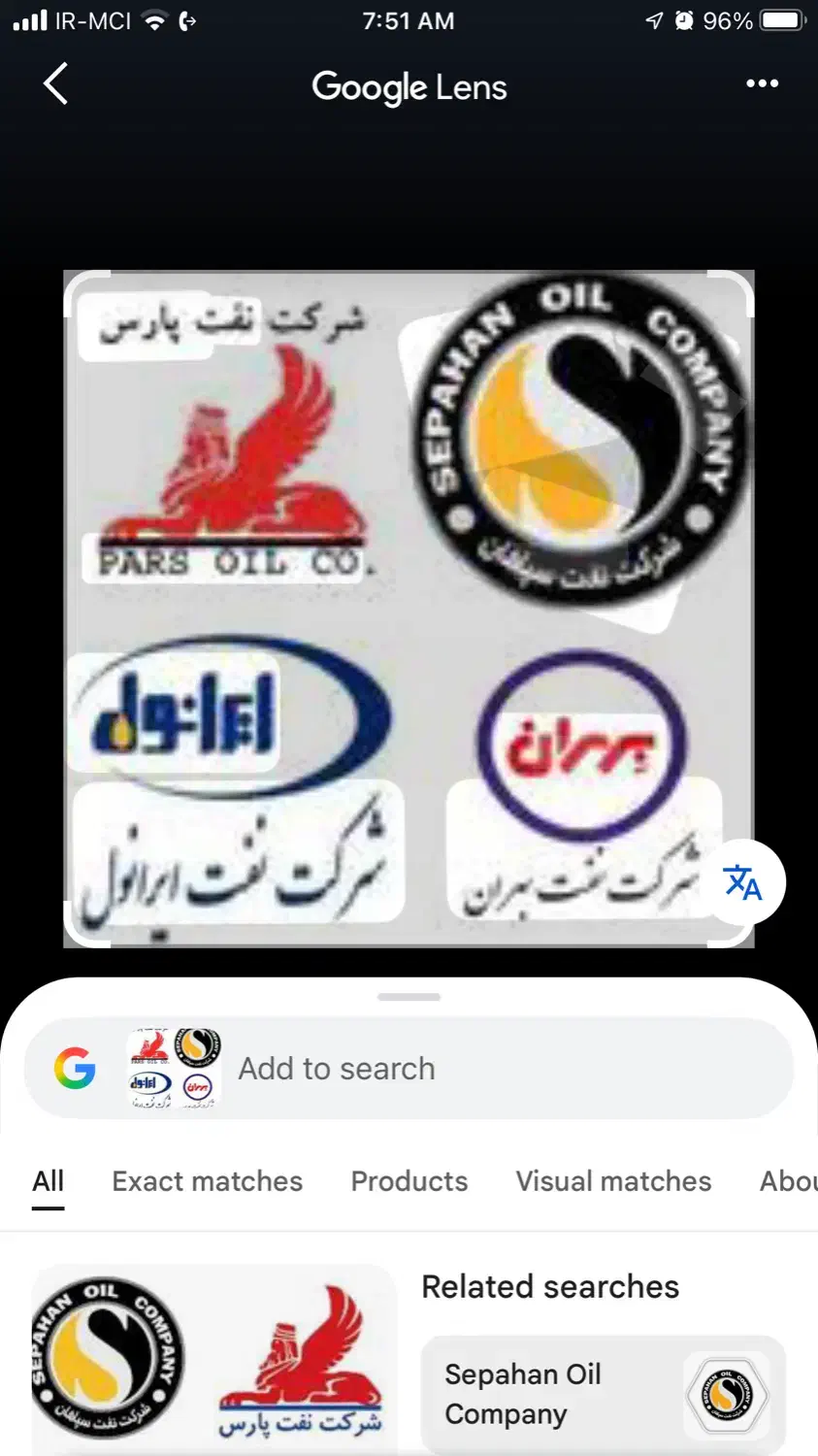Switch to the Visual matches tab
Viewport: 818px width, 1456px height.
click(613, 1181)
